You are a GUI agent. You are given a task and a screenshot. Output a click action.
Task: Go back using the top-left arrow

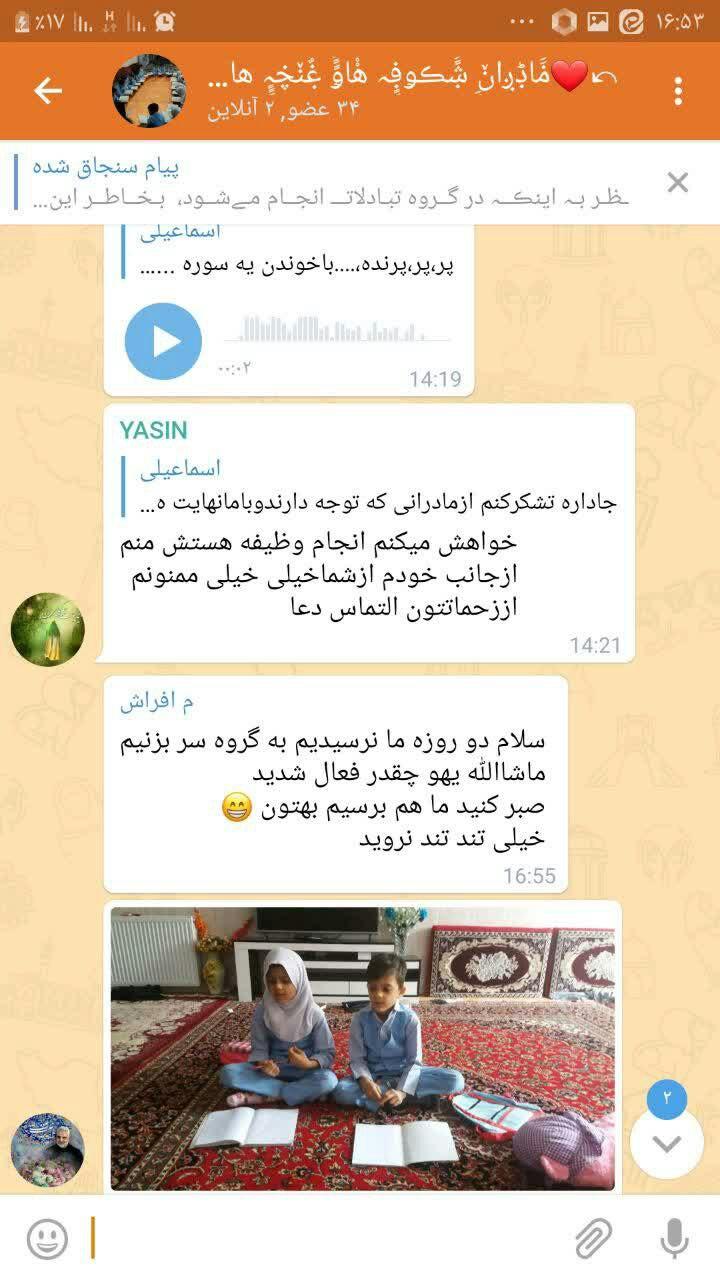coord(48,91)
